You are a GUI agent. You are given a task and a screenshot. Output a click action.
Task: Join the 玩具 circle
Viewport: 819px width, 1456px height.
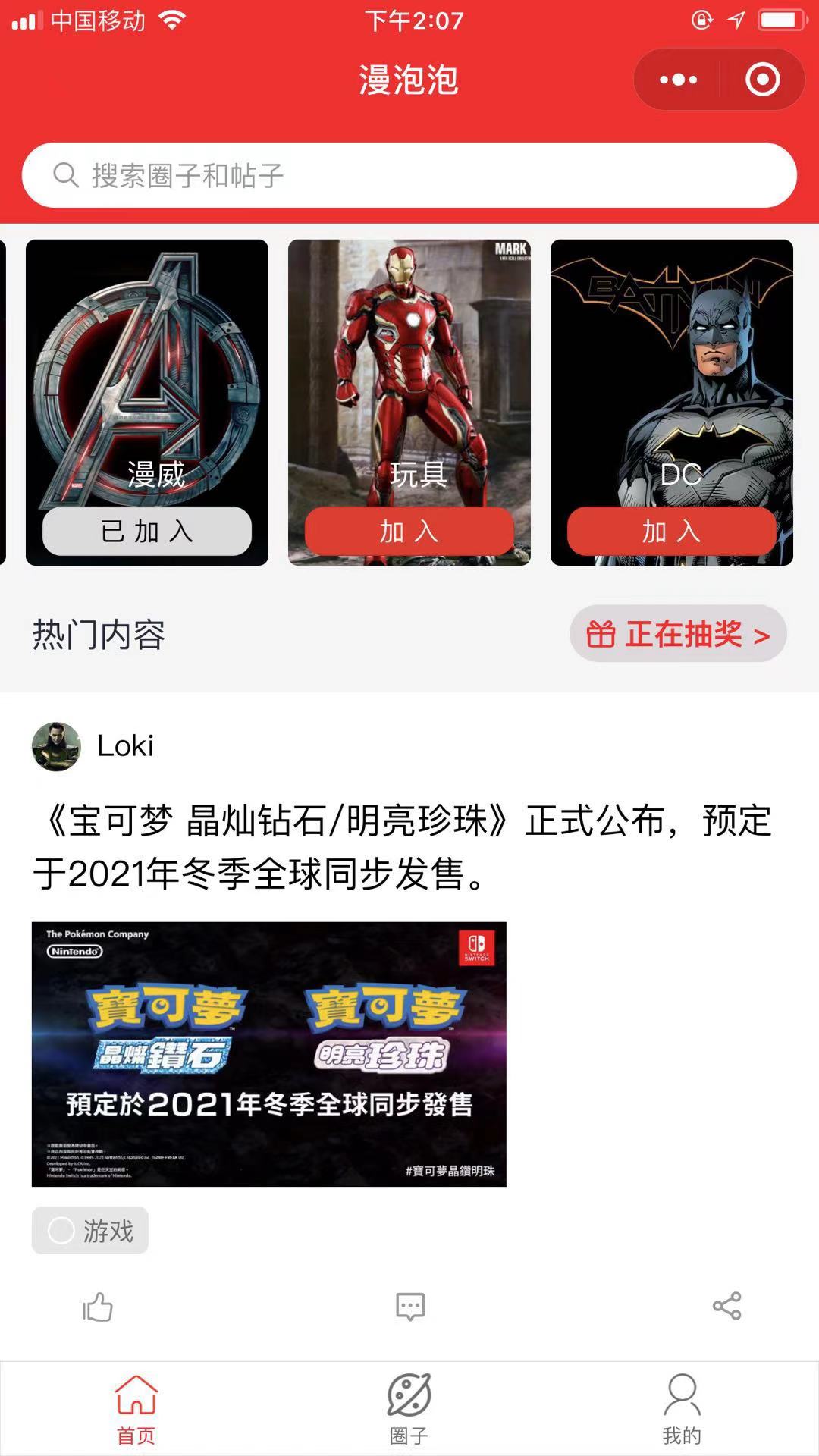[409, 531]
